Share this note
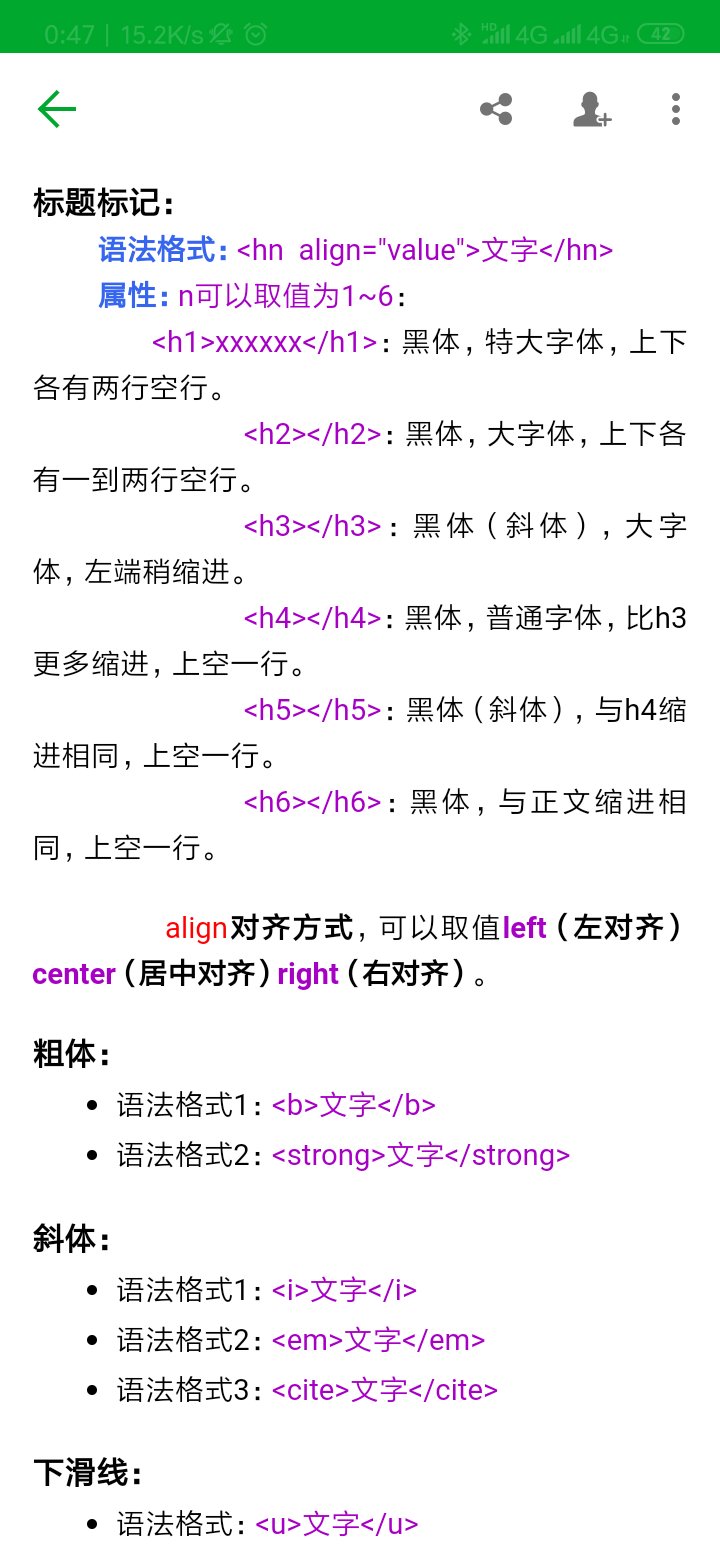This screenshot has width=720, height=1560. point(496,109)
